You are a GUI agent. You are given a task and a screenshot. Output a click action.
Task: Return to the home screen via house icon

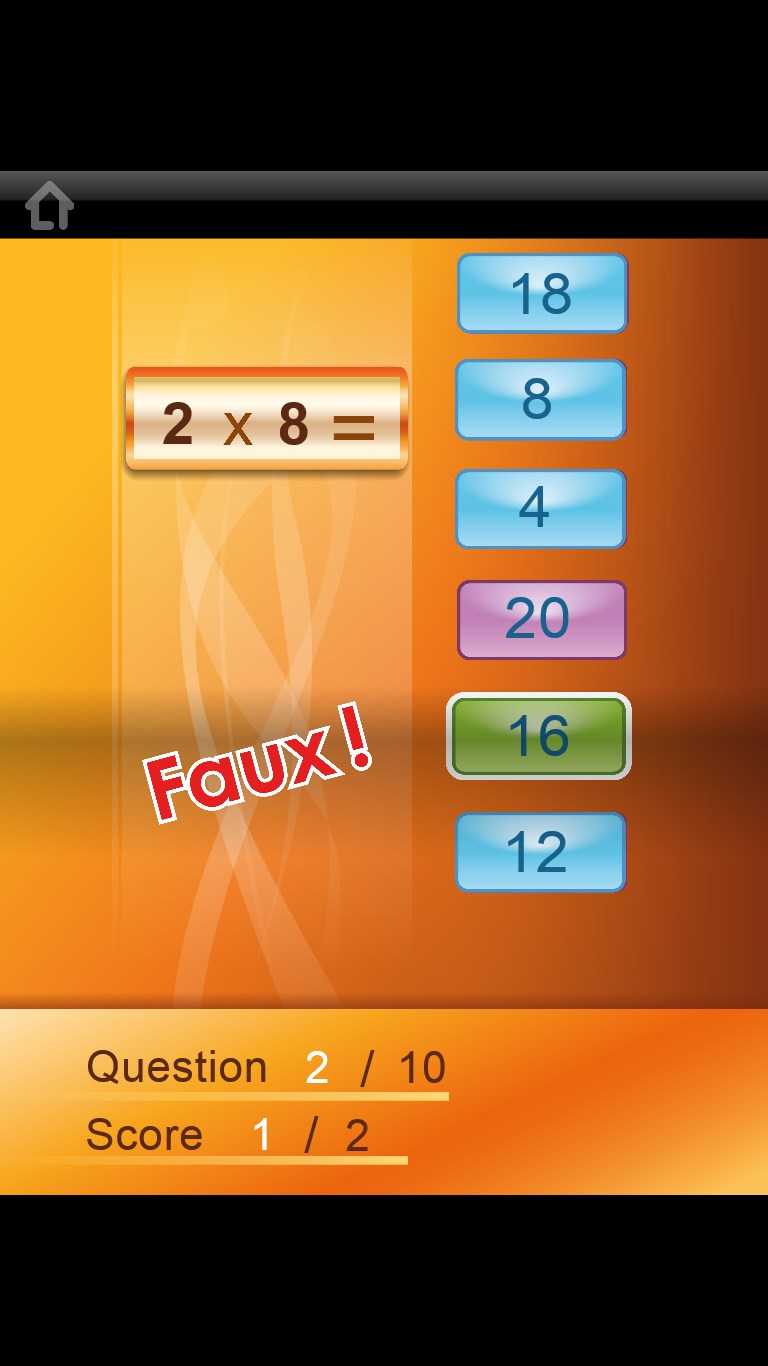tap(49, 205)
